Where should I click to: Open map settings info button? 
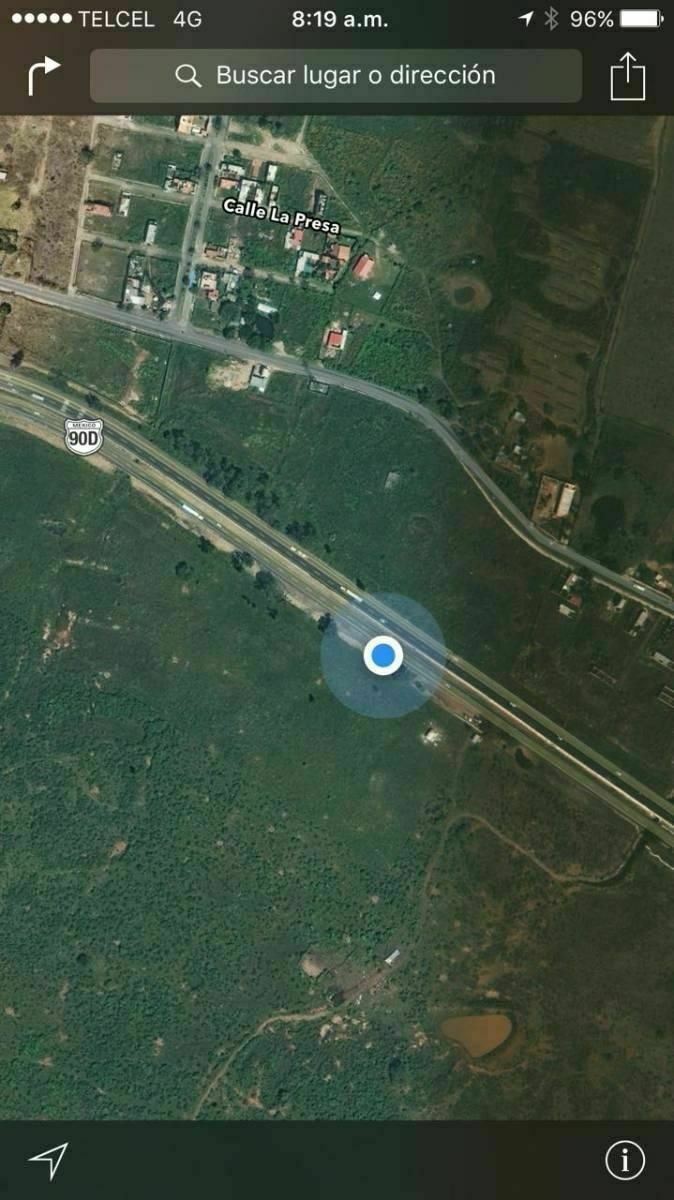tap(625, 1160)
